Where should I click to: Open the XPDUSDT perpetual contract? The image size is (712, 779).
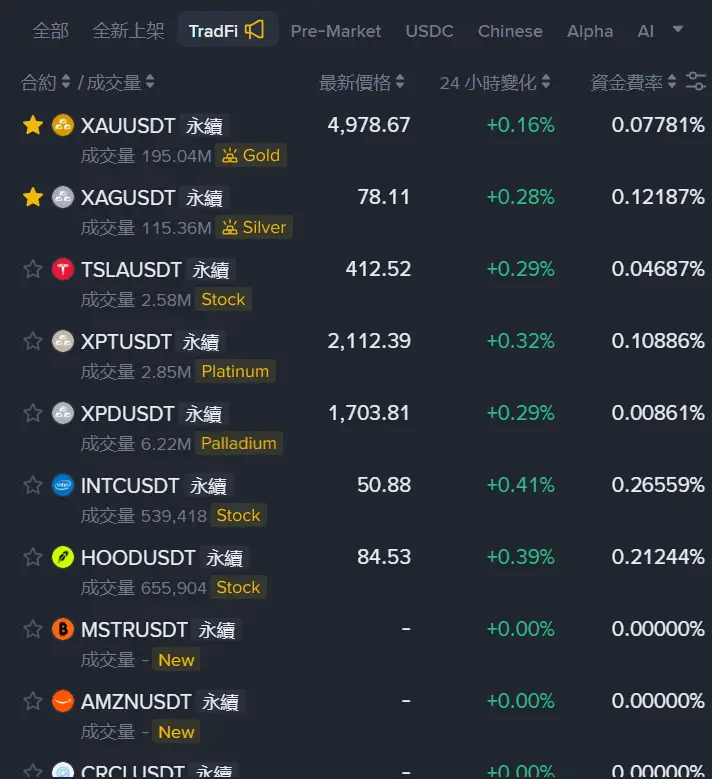[128, 413]
